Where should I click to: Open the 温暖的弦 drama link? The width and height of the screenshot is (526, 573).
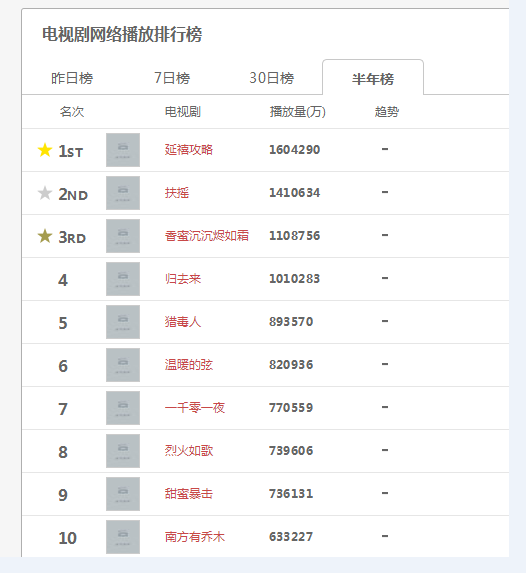[189, 365]
